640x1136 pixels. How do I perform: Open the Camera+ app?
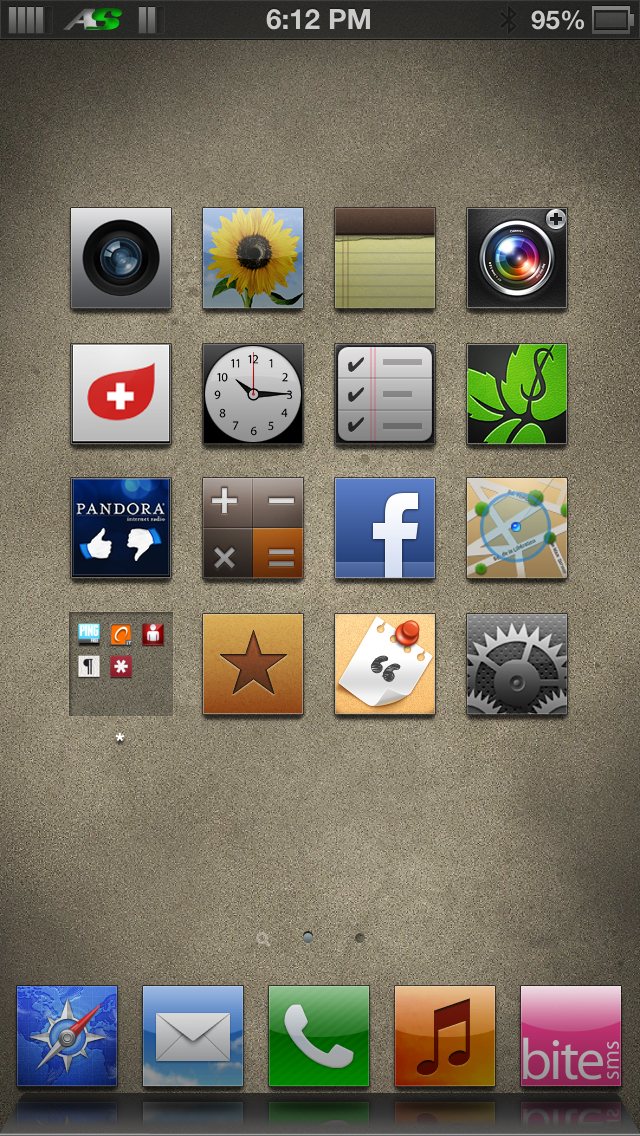[x=517, y=258]
